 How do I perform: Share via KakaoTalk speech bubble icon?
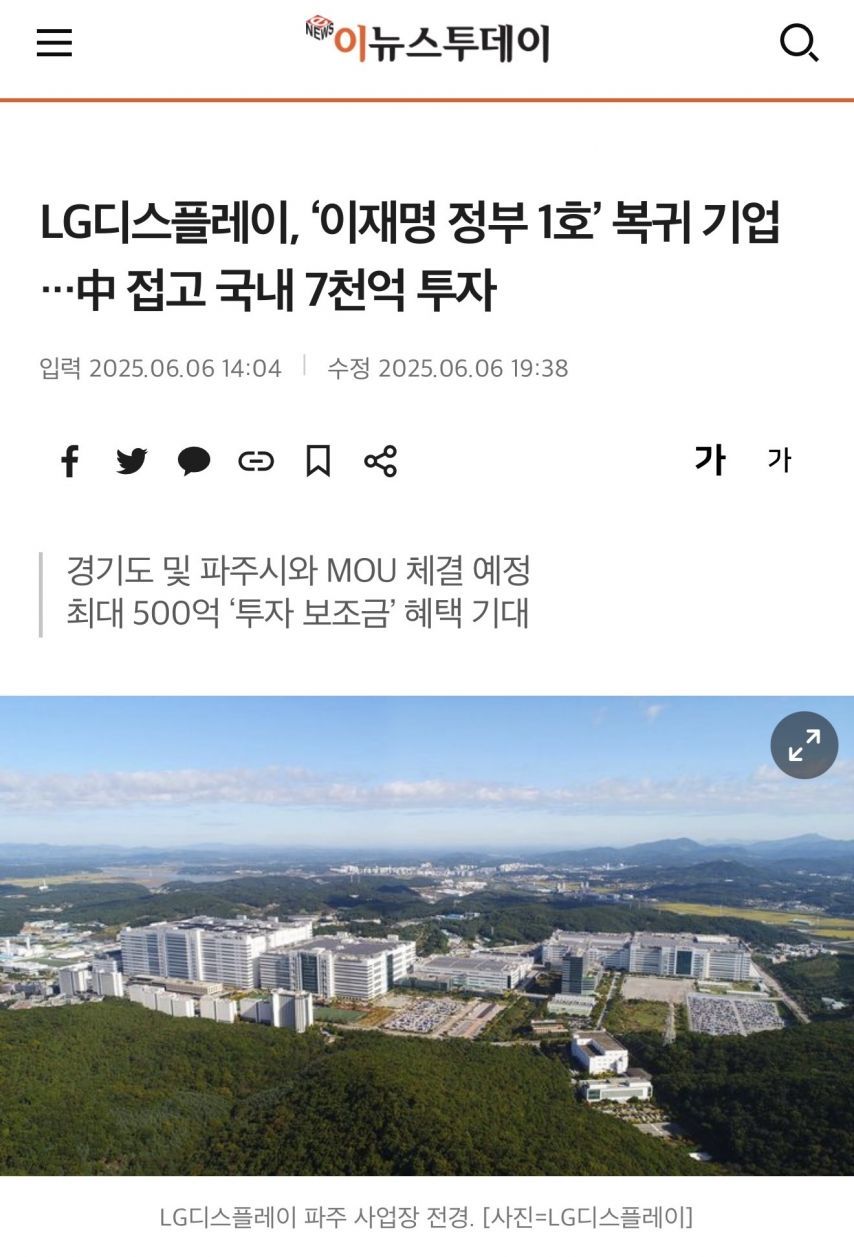tap(194, 461)
